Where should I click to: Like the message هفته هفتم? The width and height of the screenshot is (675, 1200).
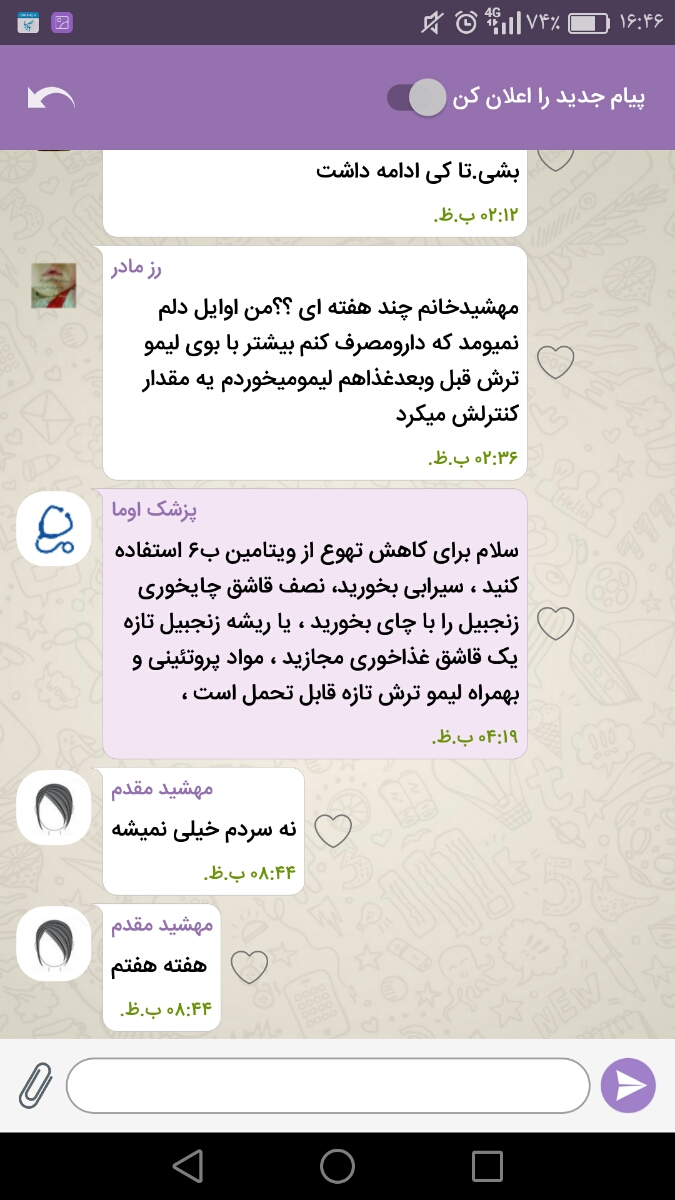coord(250,966)
